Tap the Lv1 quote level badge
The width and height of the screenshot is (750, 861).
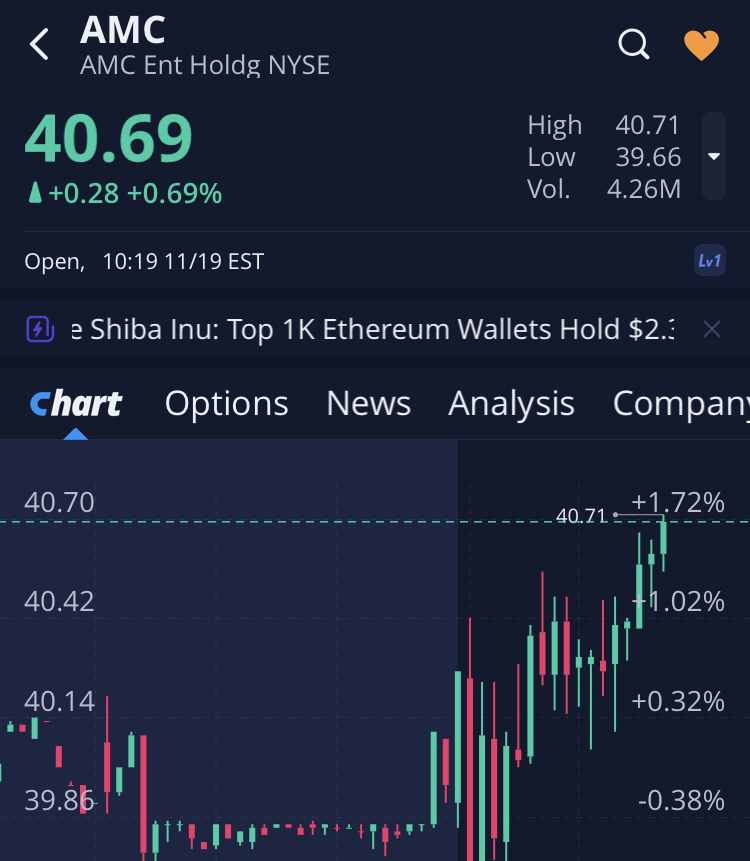709,262
